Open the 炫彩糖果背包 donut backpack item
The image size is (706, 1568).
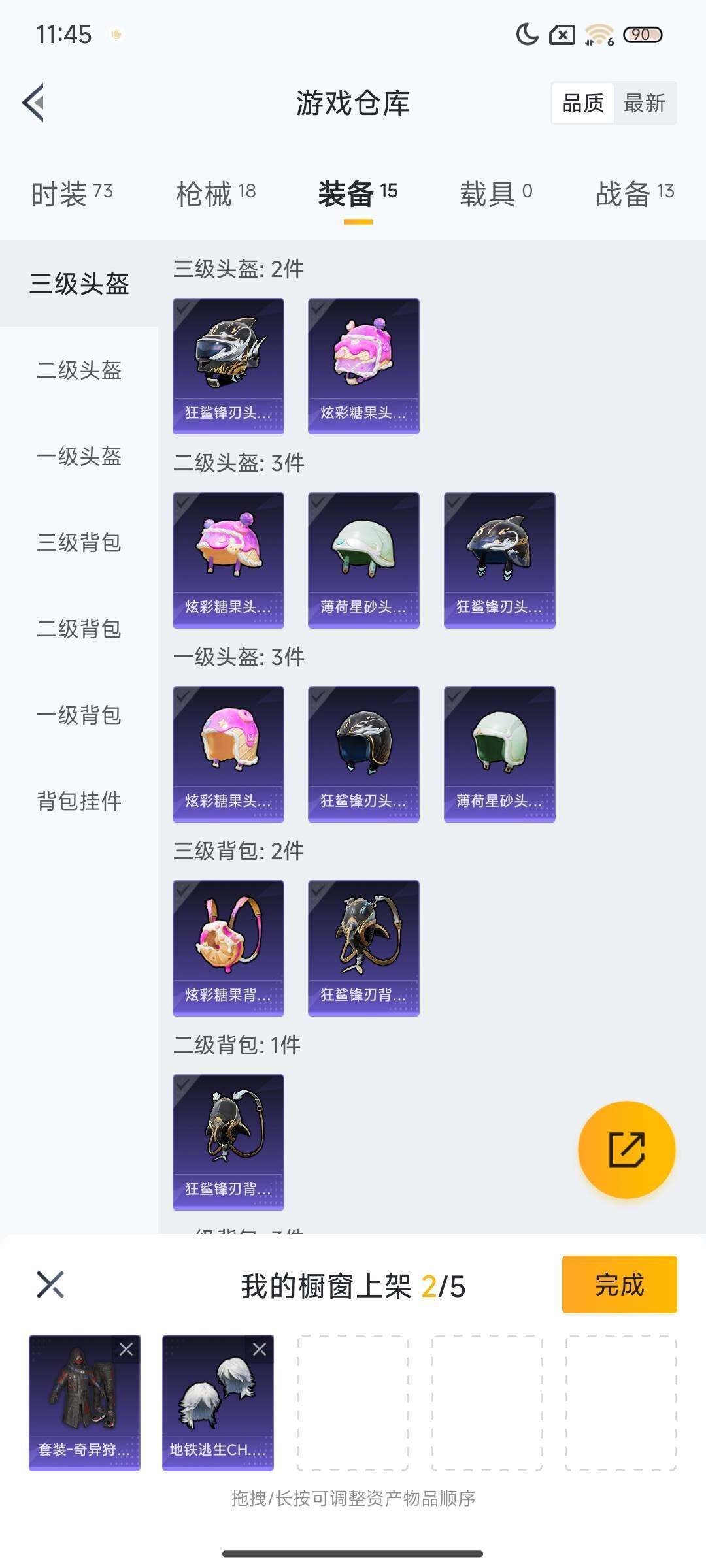pyautogui.click(x=228, y=947)
